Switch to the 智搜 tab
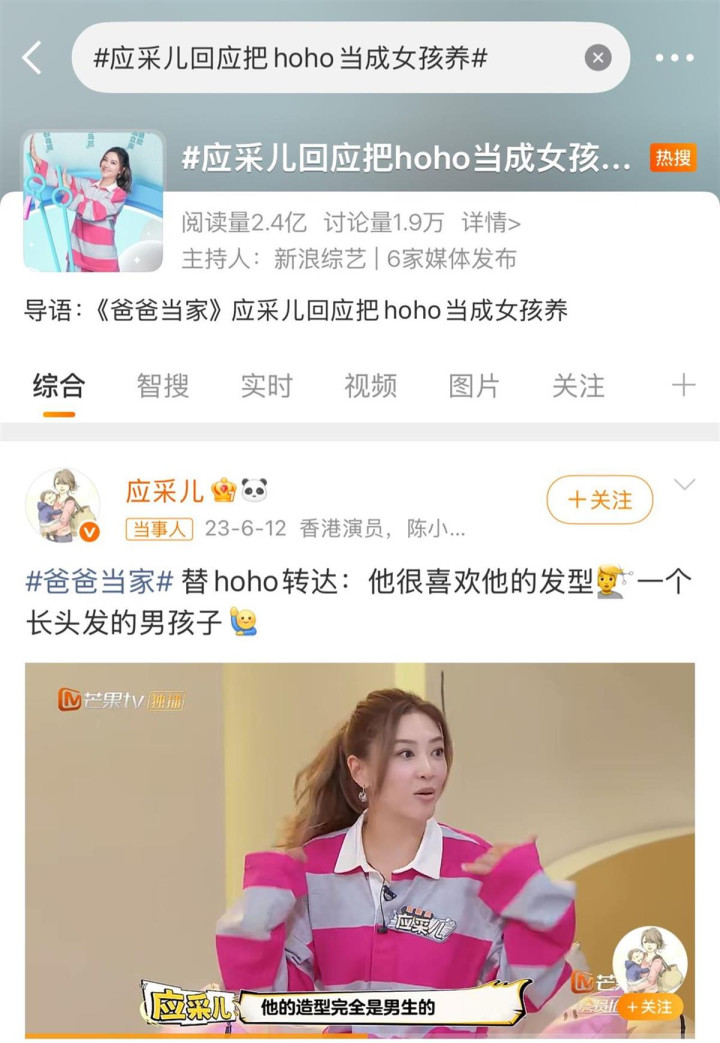Screen dimensions: 720x1043 (x=163, y=385)
